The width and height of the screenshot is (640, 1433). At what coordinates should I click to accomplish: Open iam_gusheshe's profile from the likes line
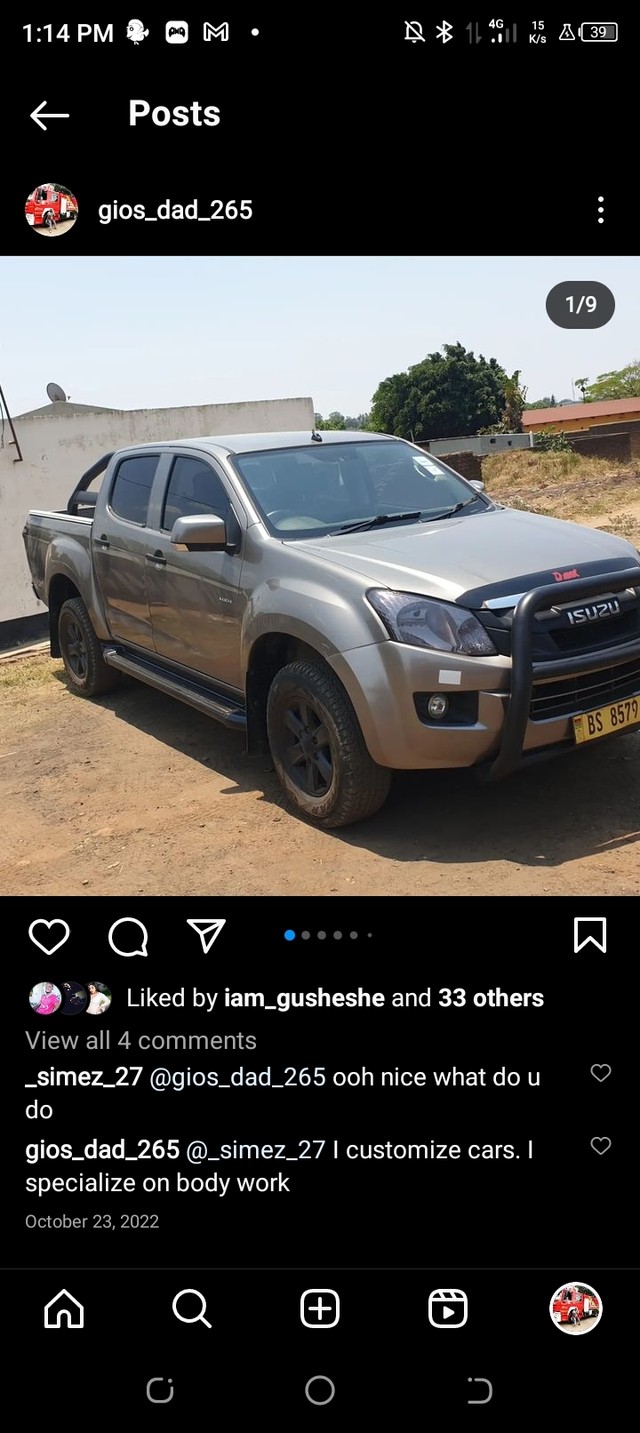pos(303,998)
